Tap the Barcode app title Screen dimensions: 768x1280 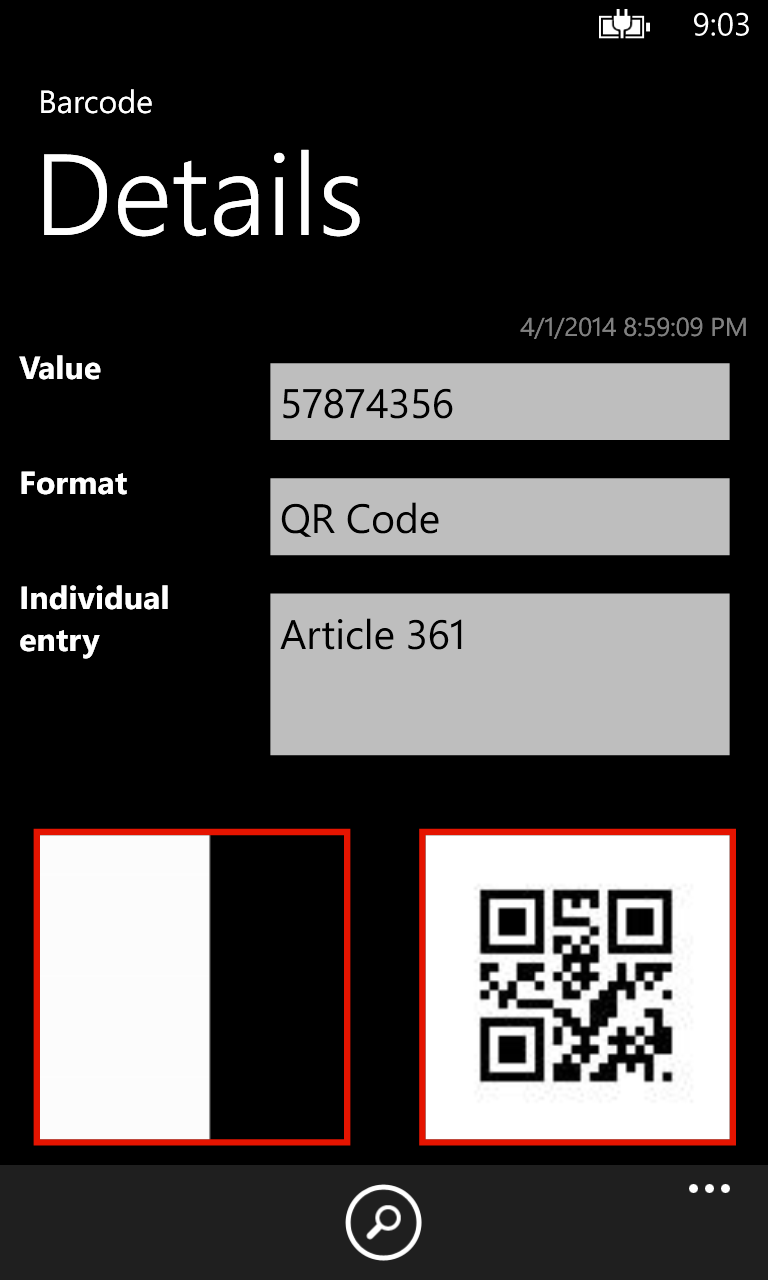click(96, 102)
